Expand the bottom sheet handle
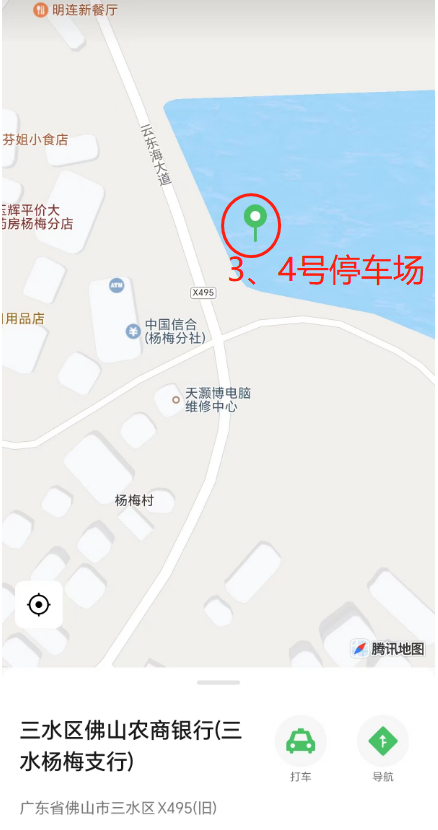 coord(218,682)
